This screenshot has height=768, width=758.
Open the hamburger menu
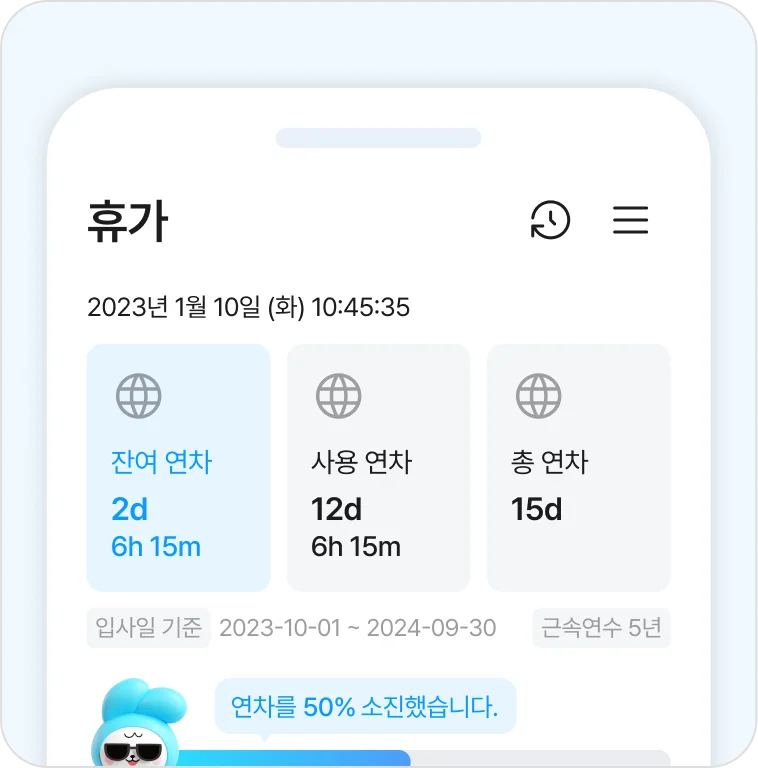[631, 221]
